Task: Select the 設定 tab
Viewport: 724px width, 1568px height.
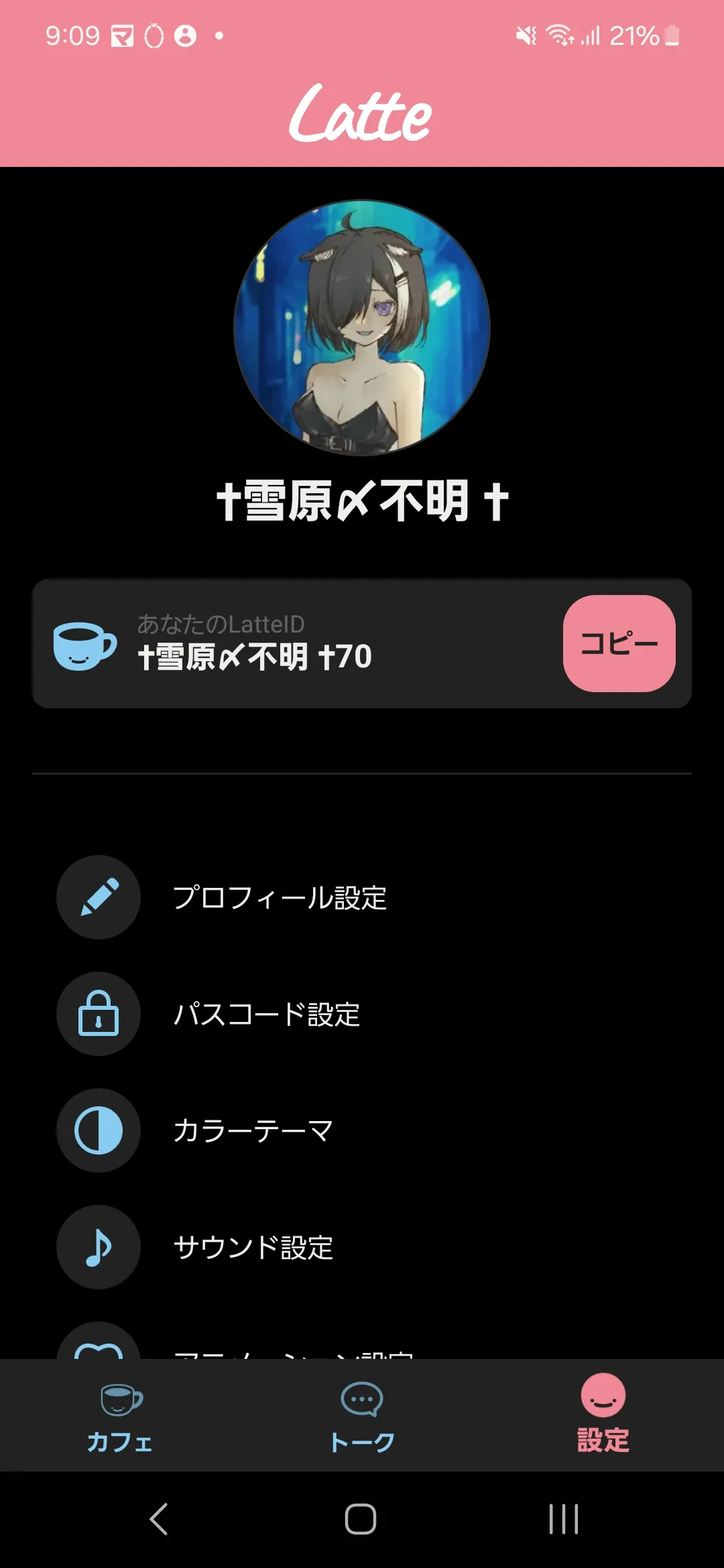Action: coord(603,1417)
